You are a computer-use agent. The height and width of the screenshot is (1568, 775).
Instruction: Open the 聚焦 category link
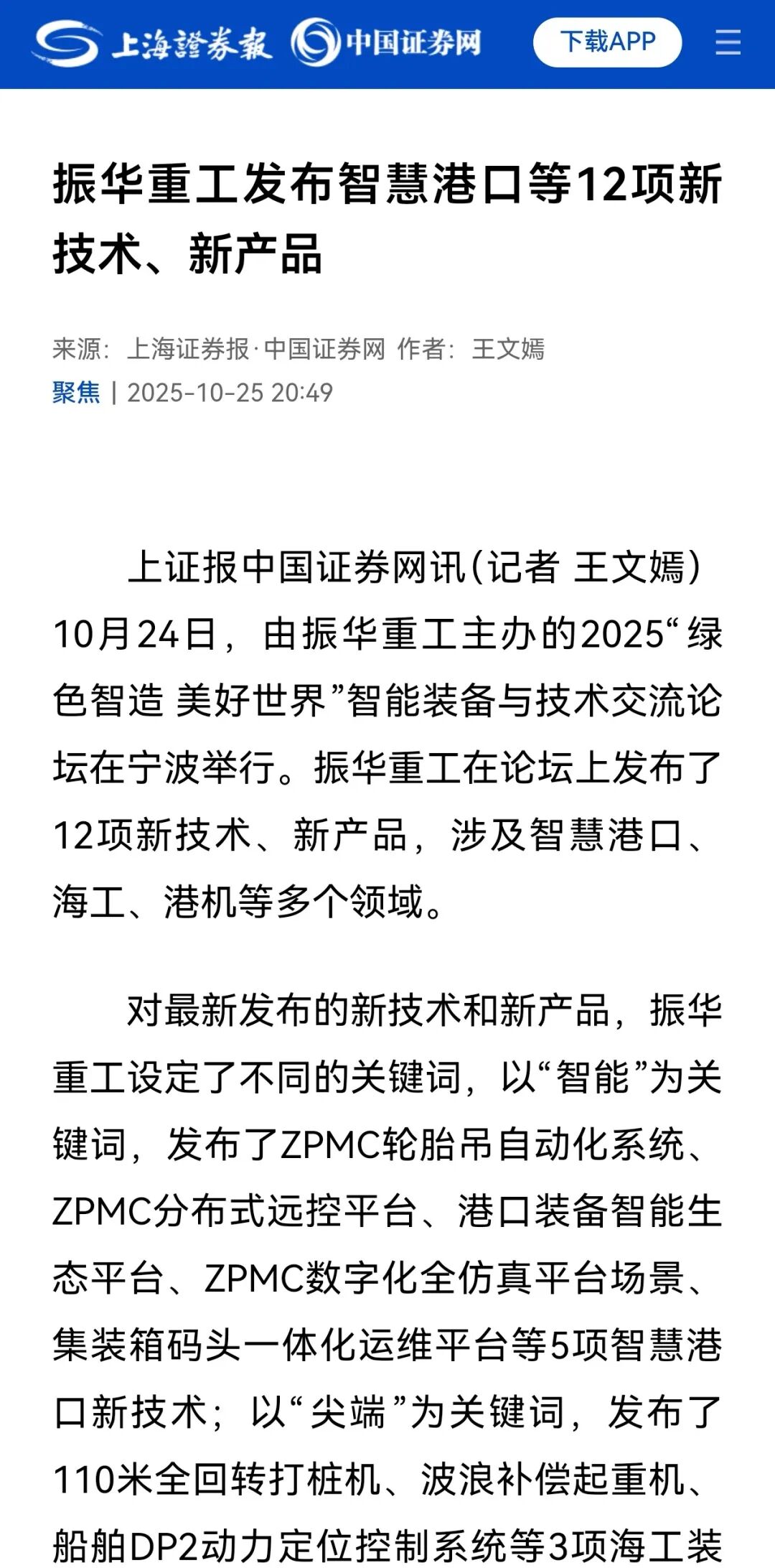(x=76, y=393)
